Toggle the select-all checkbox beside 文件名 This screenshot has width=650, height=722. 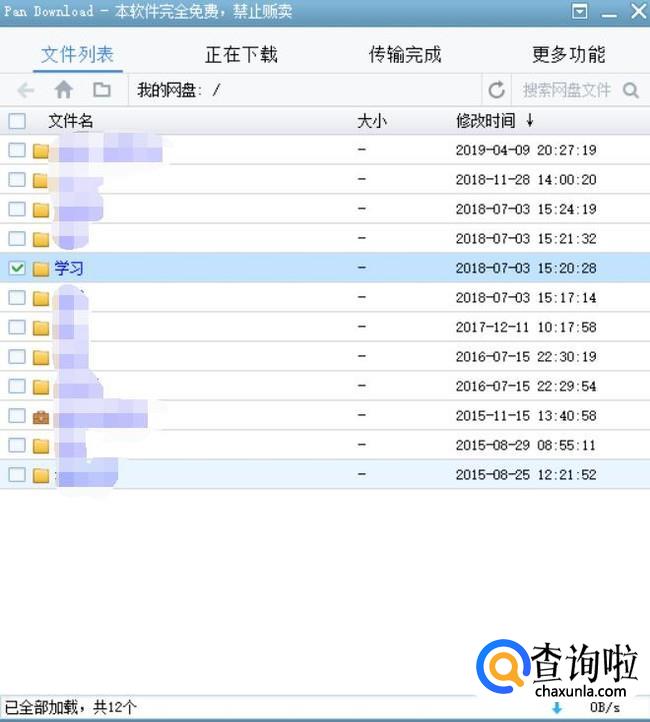pyautogui.click(x=17, y=121)
